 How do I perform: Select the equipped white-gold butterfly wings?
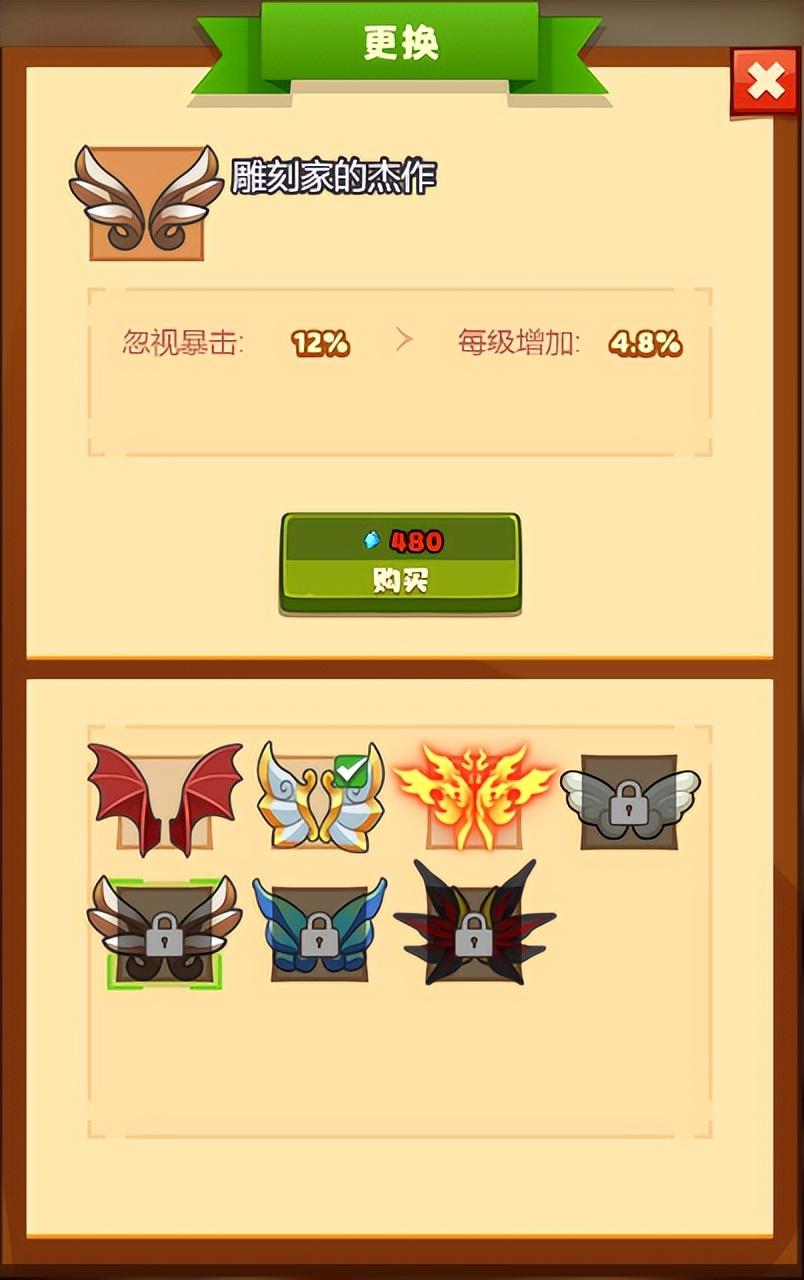pos(320,798)
